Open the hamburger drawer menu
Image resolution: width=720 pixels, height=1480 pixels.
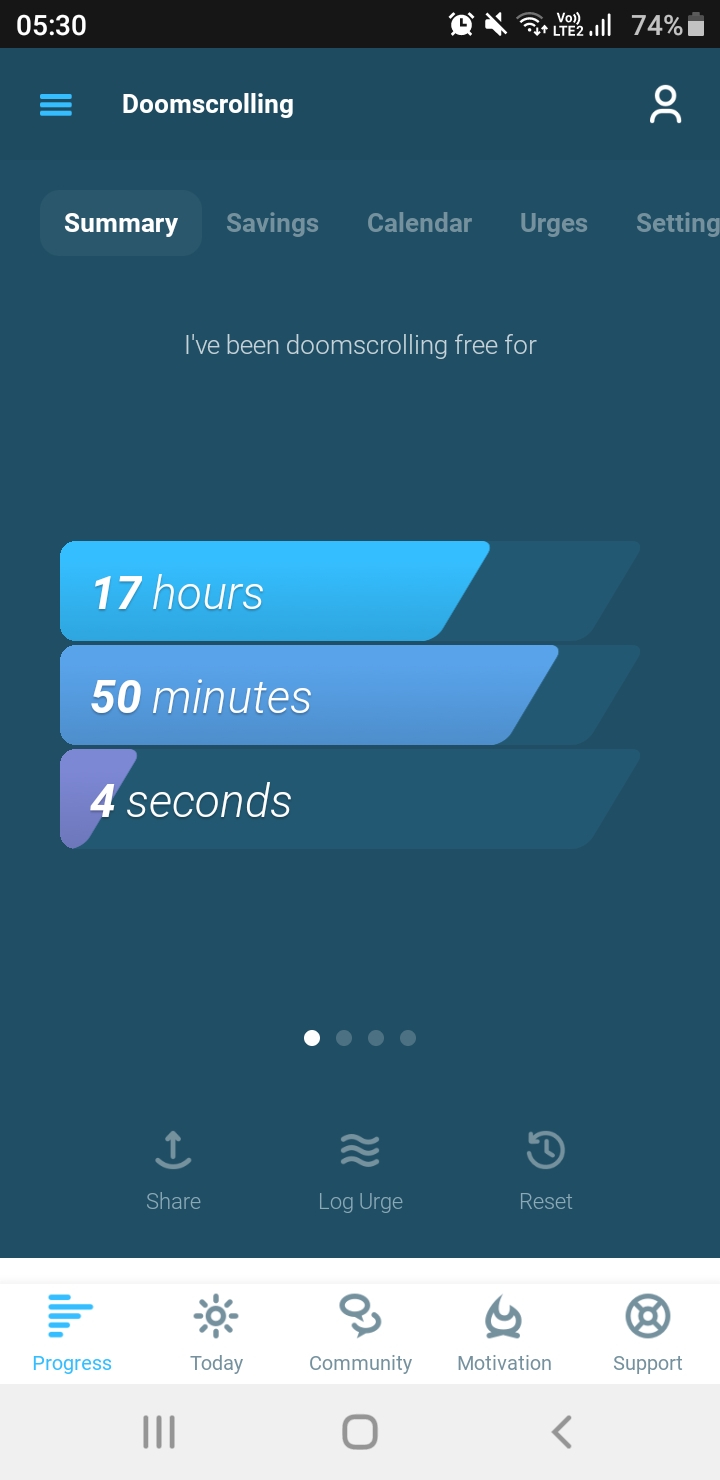click(56, 105)
